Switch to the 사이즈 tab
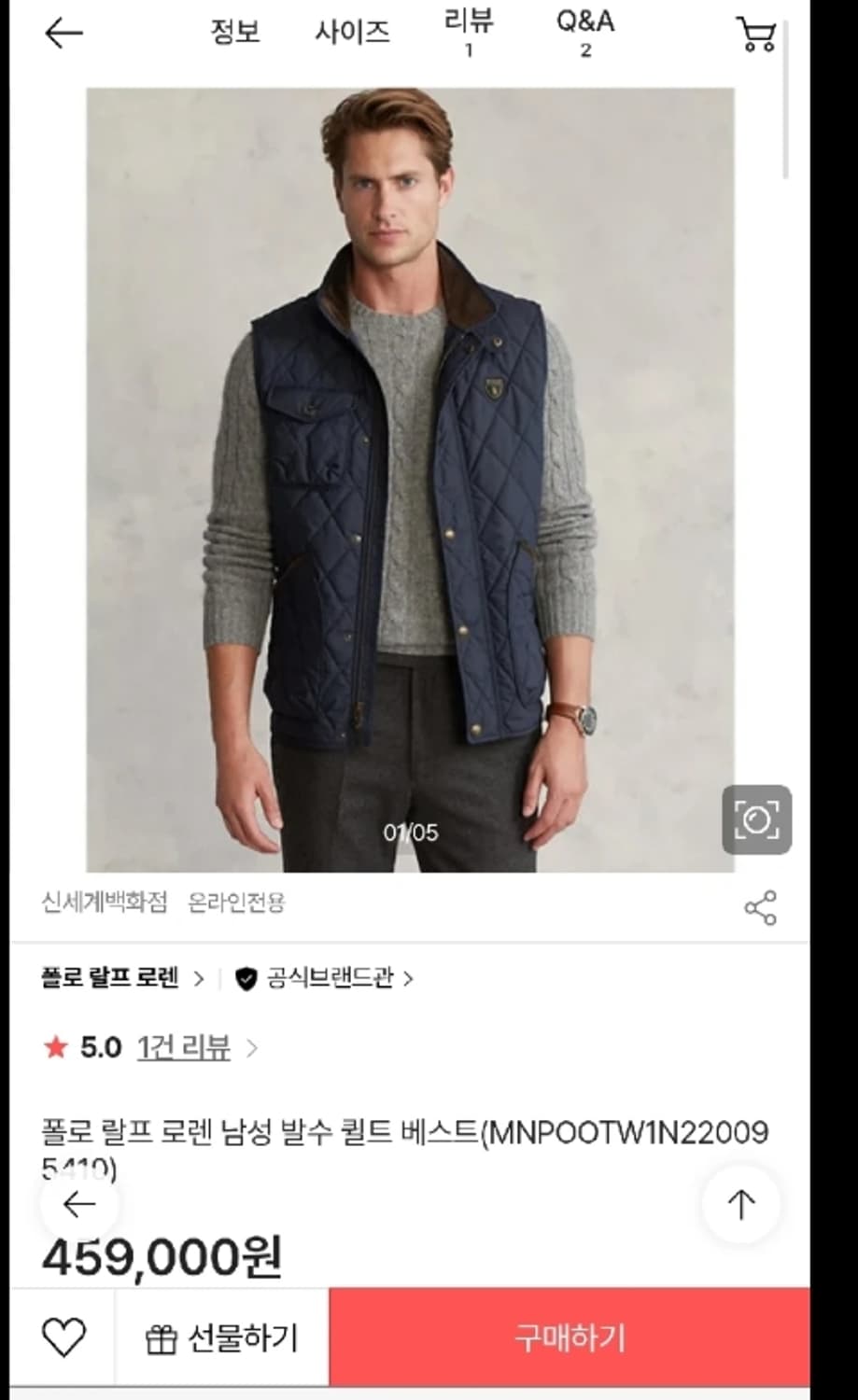The width and height of the screenshot is (858, 1400). [x=352, y=31]
